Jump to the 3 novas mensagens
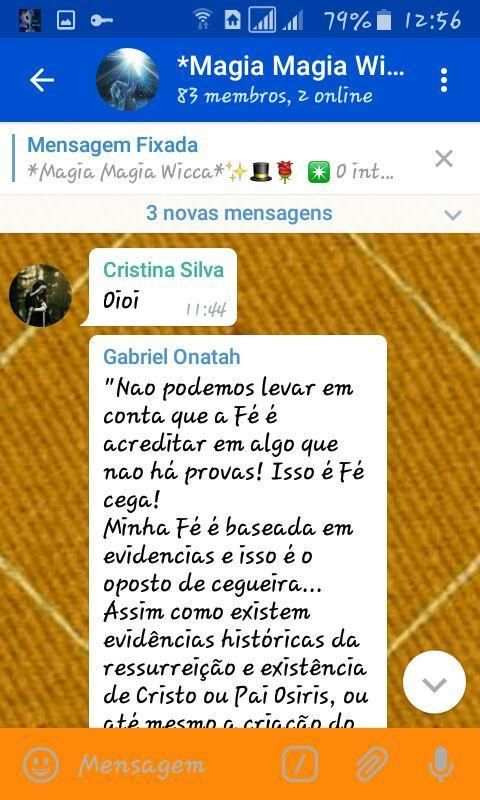This screenshot has height=800, width=480. tap(239, 213)
